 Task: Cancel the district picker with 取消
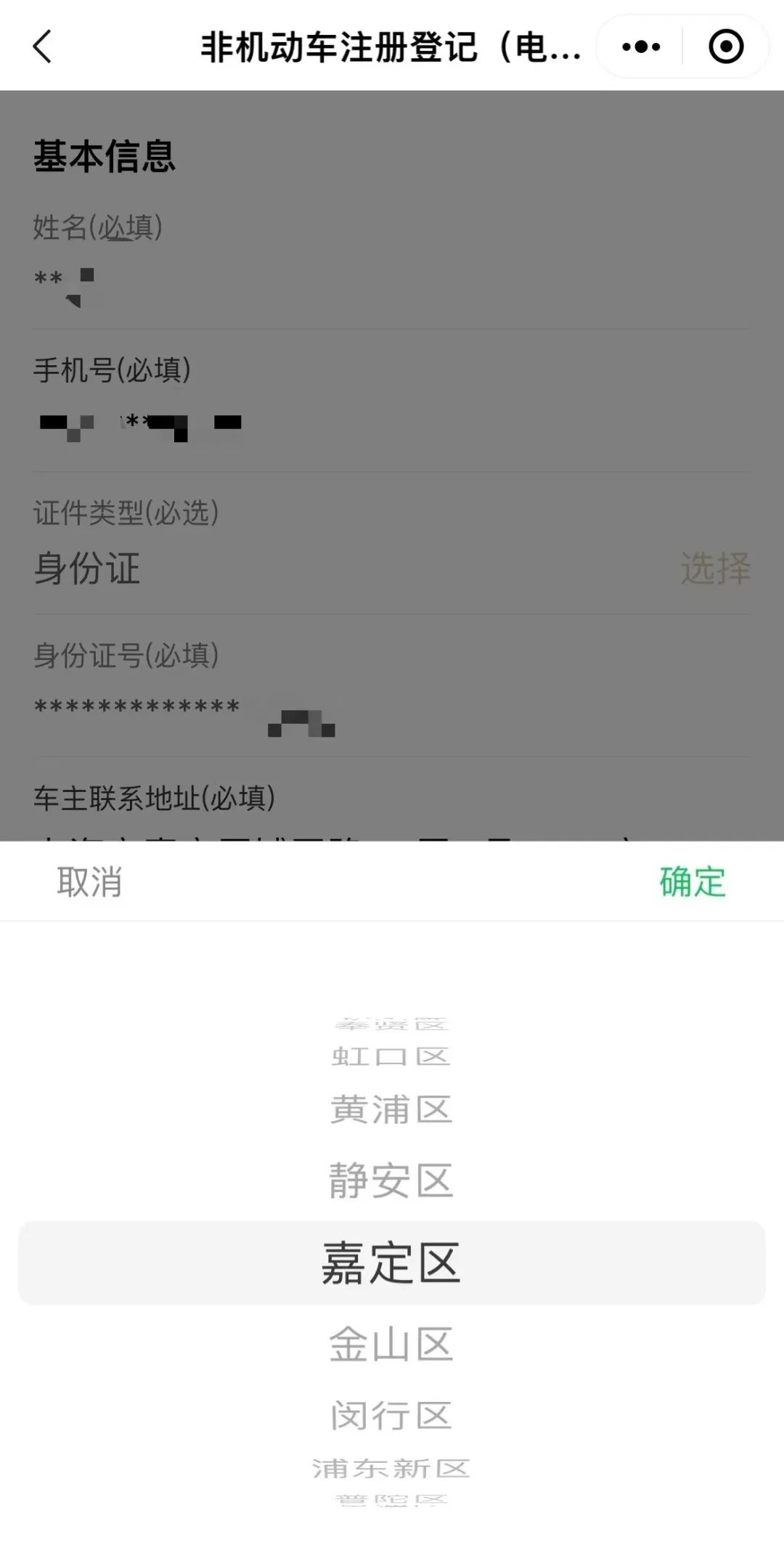tap(89, 882)
